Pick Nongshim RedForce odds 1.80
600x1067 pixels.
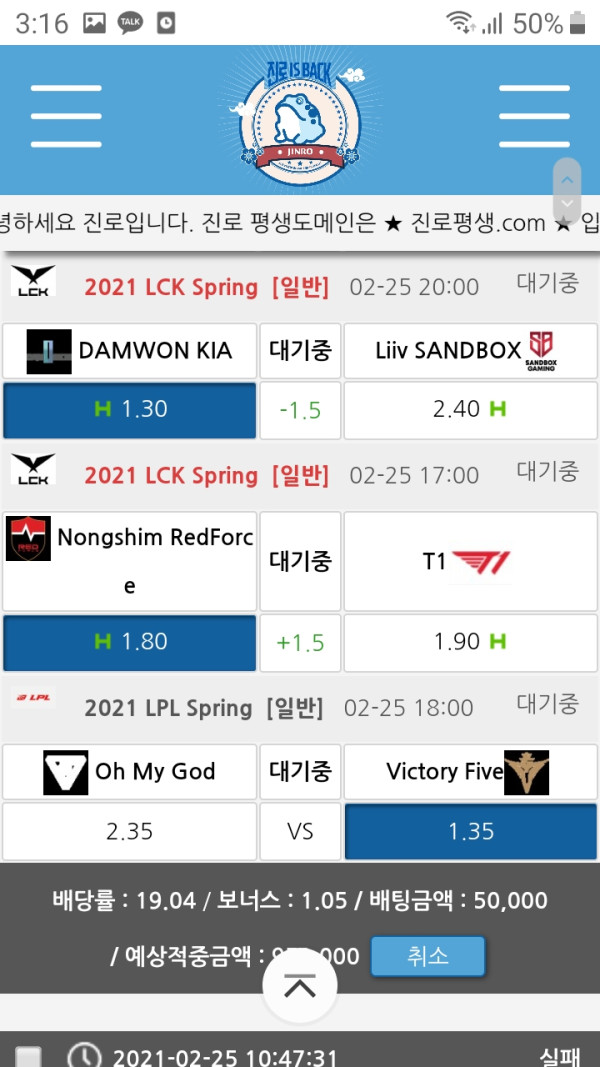tap(130, 642)
